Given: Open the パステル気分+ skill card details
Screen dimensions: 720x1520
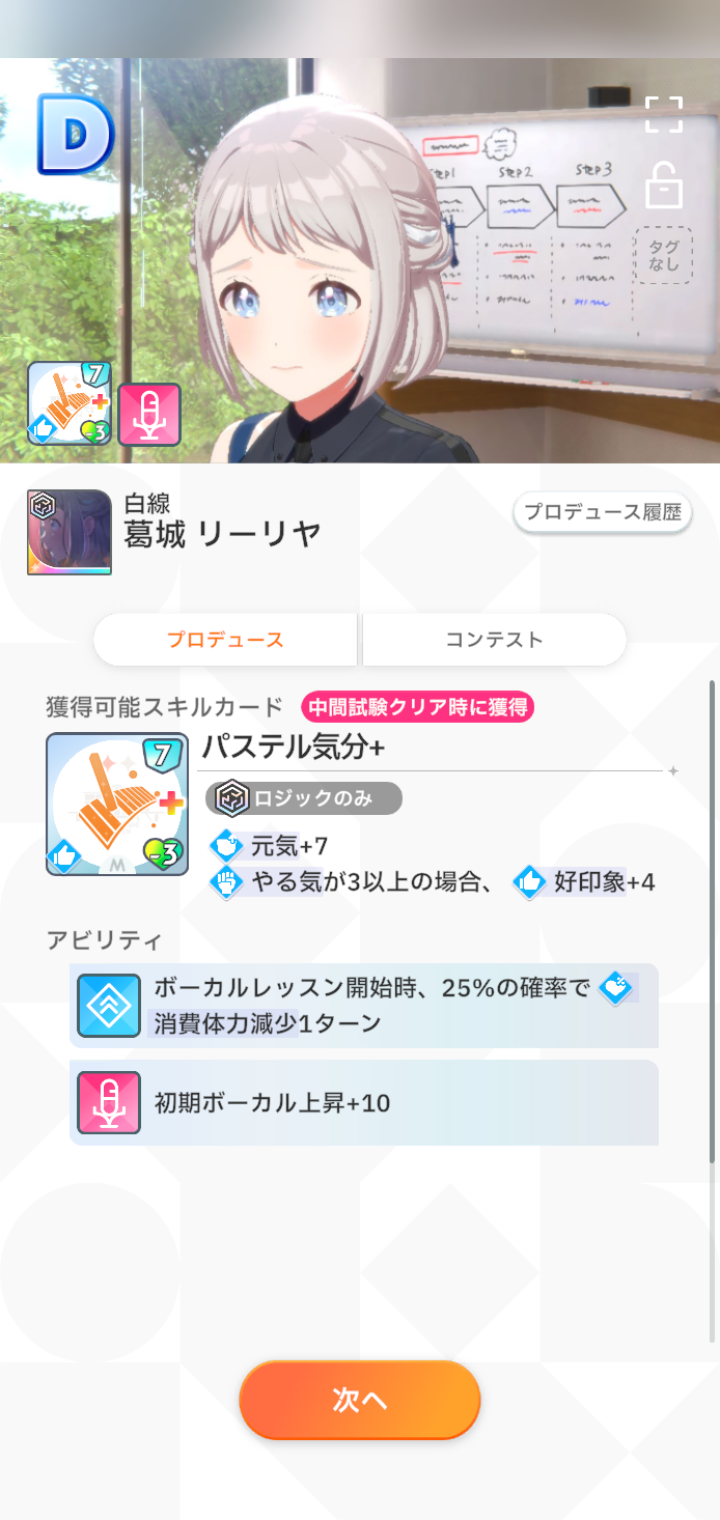Looking at the screenshot, I should click(x=117, y=804).
